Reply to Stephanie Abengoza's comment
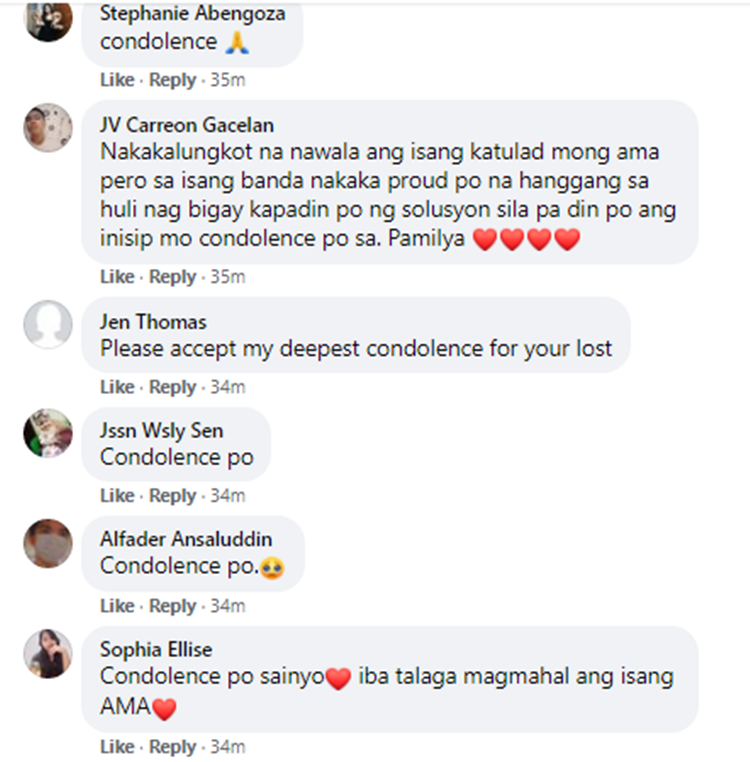 [x=172, y=80]
